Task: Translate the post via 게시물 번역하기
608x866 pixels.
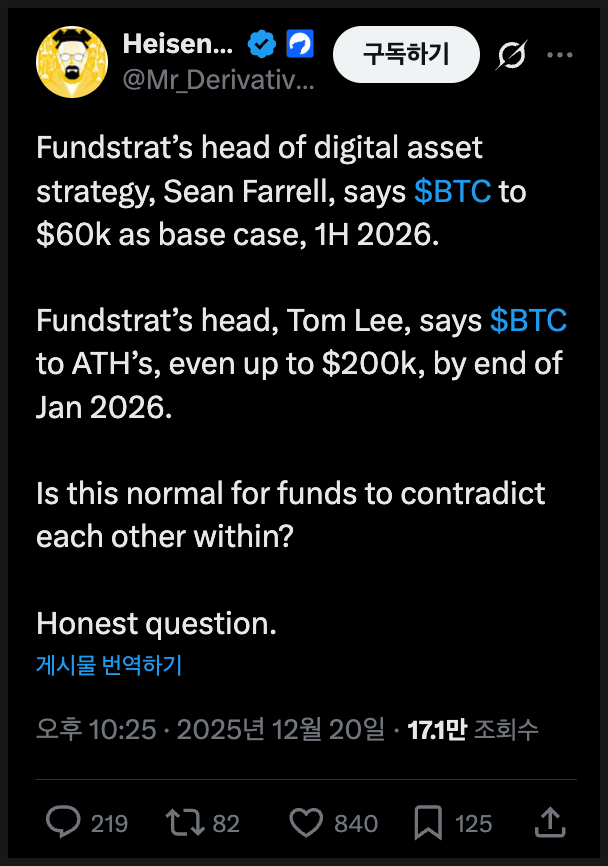Action: [109, 665]
